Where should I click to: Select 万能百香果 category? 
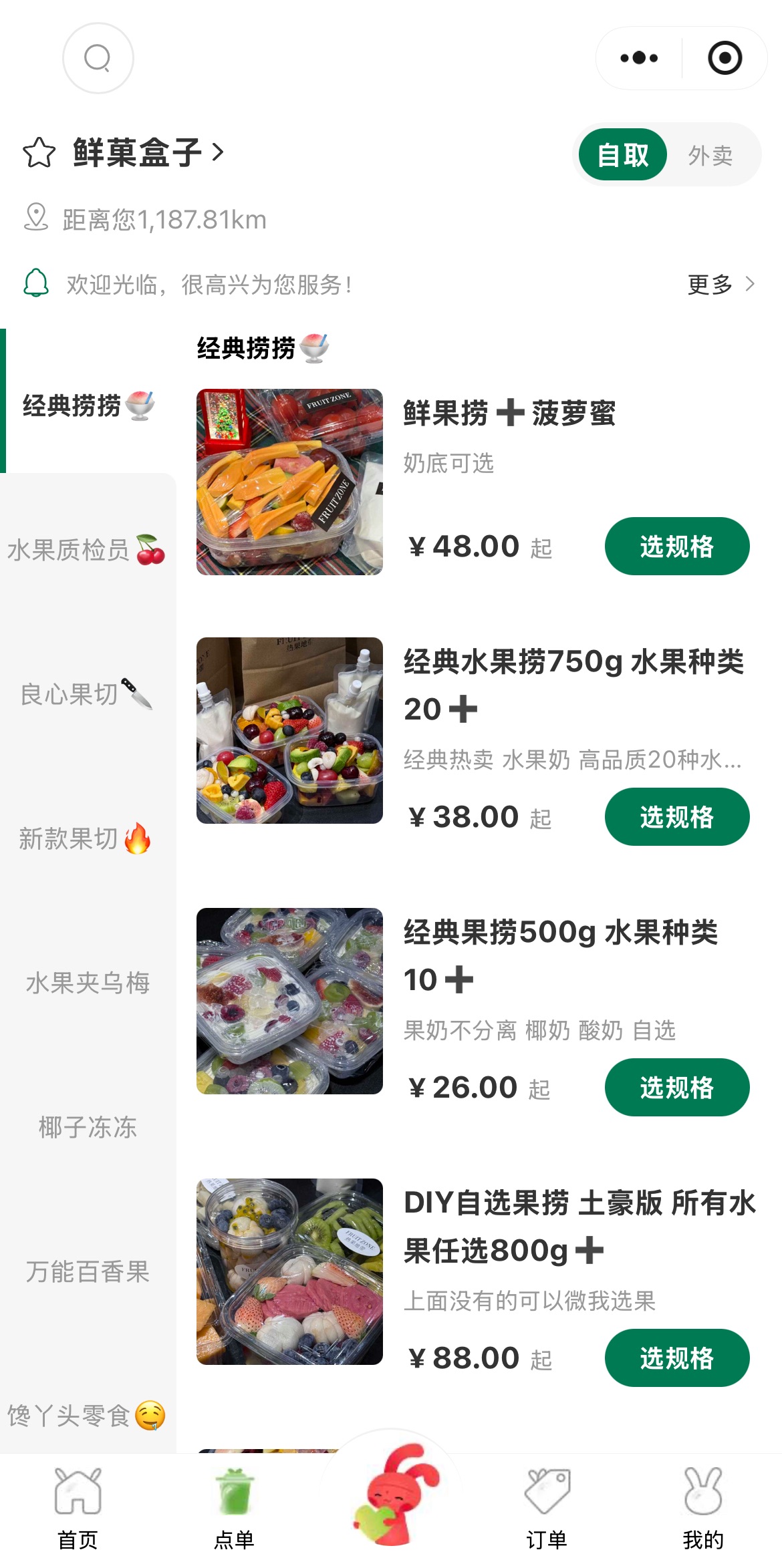(88, 1271)
